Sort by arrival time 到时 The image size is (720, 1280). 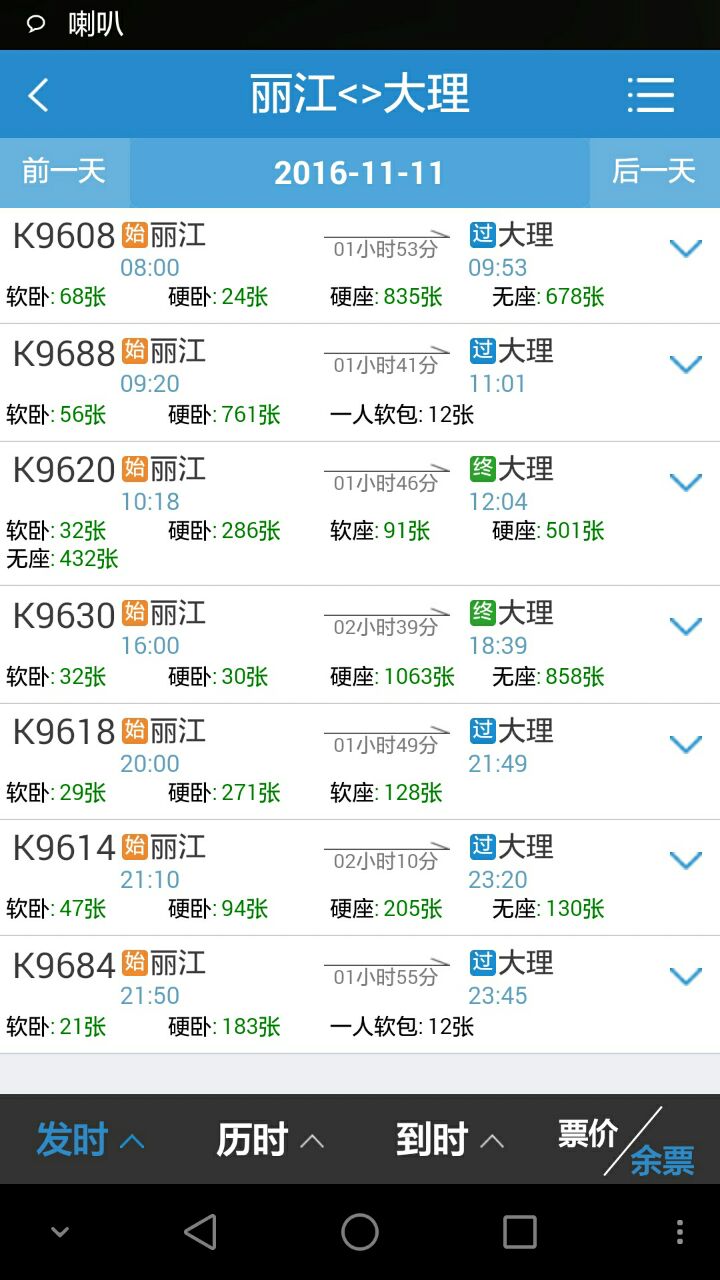pos(450,1140)
